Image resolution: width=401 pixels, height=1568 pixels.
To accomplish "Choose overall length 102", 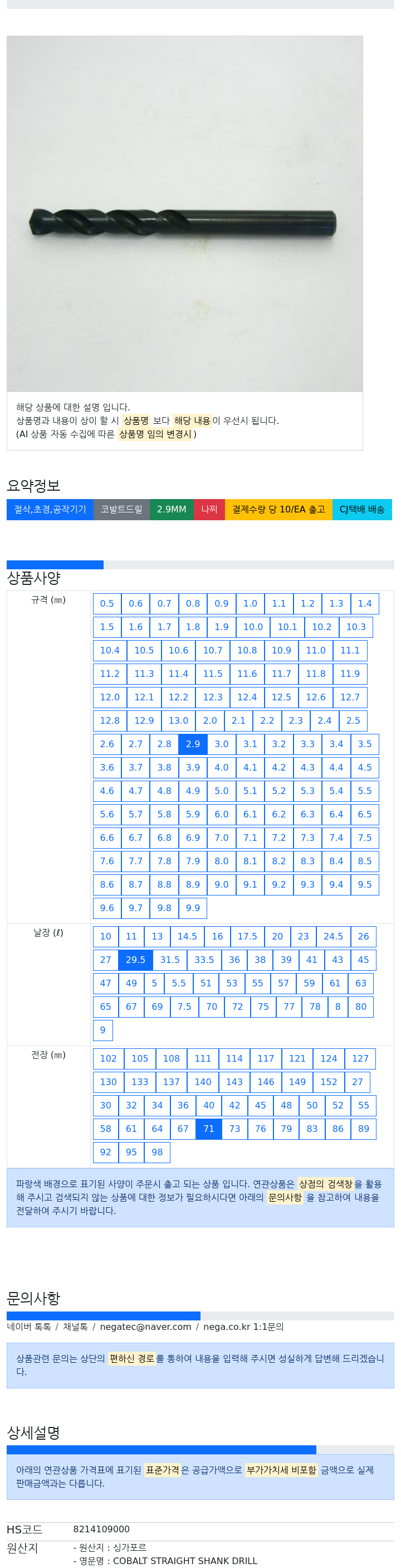I will (108, 1058).
